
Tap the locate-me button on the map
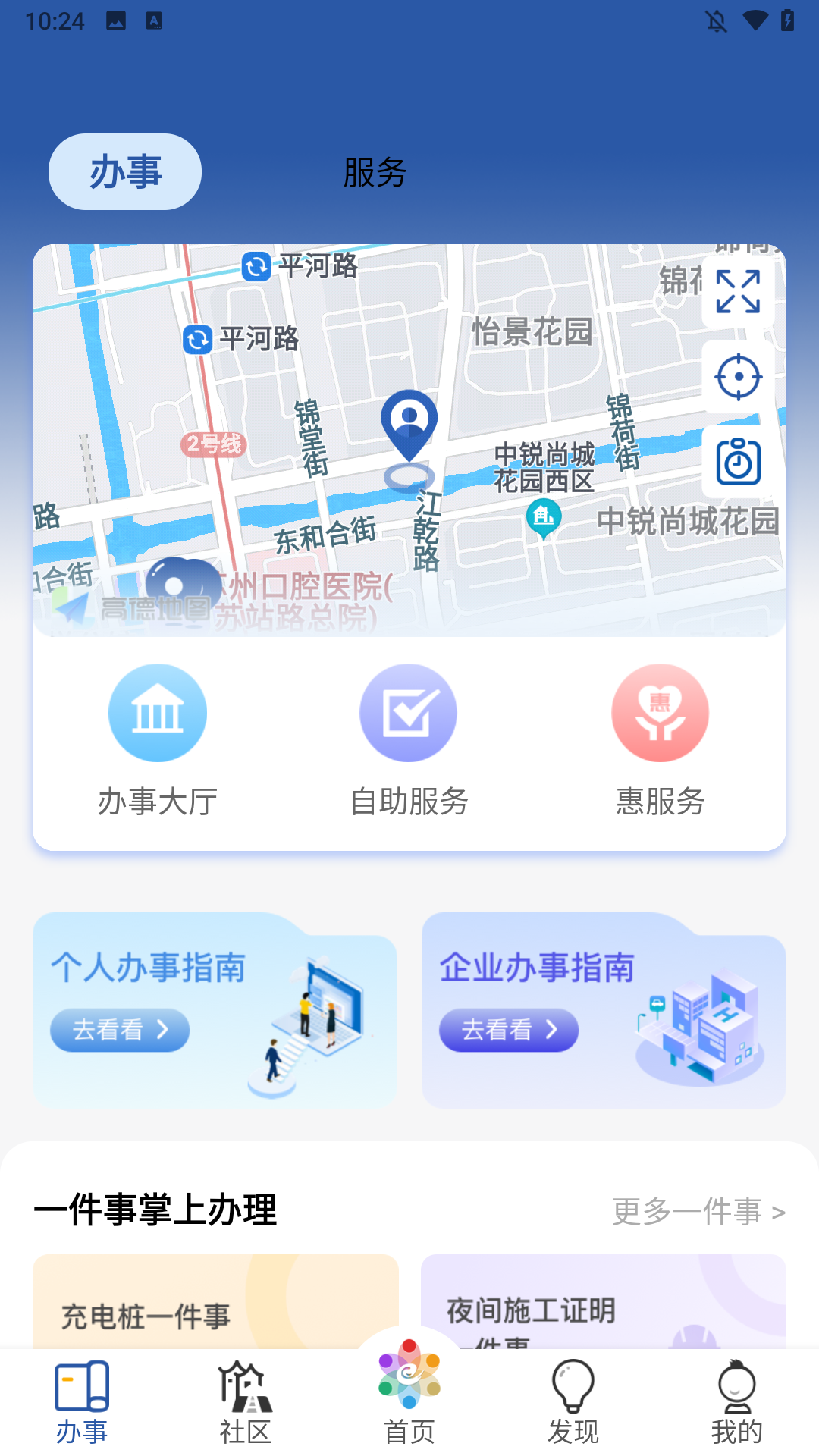click(739, 377)
